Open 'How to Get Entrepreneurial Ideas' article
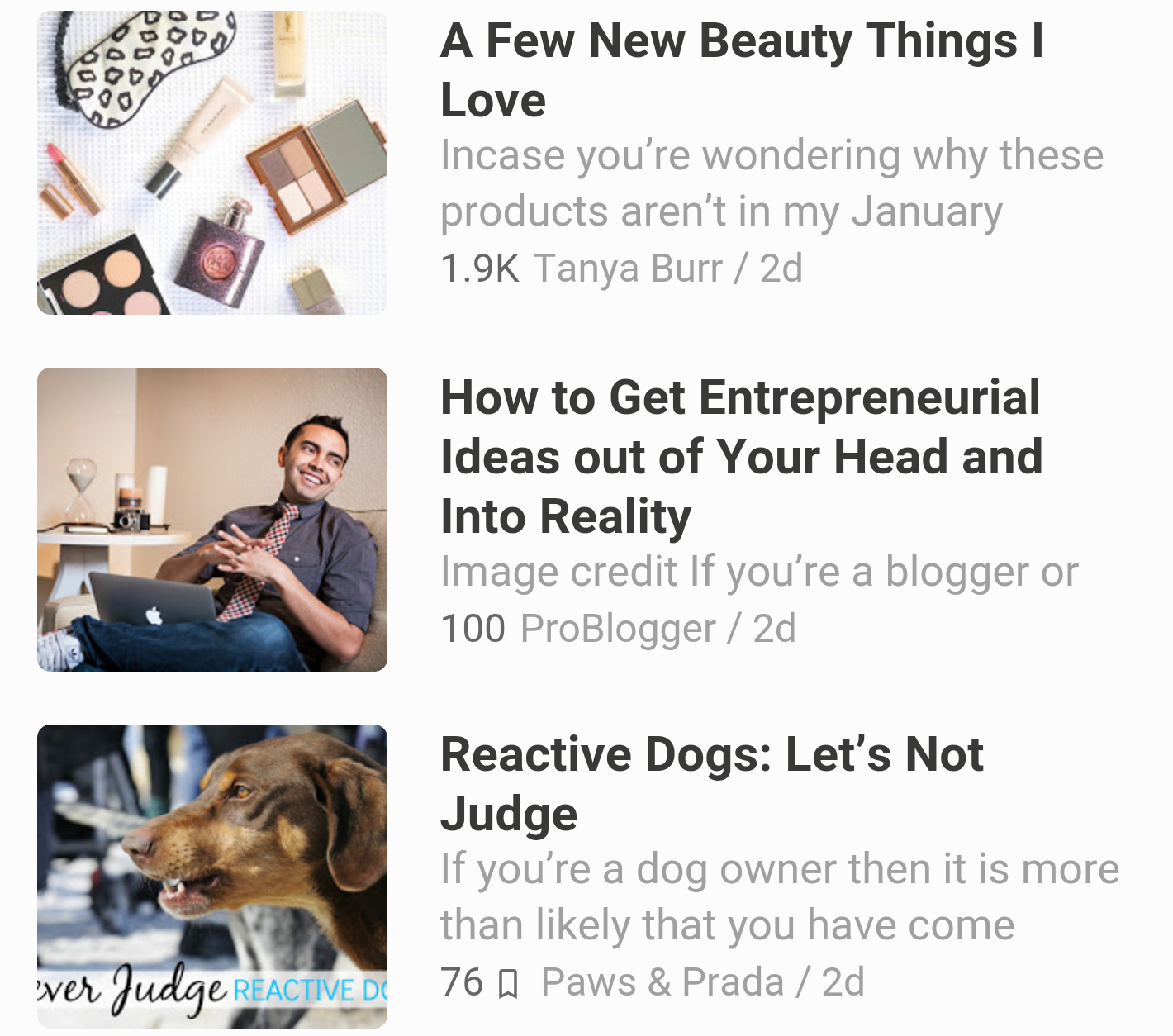This screenshot has width=1173, height=1036. click(741, 456)
